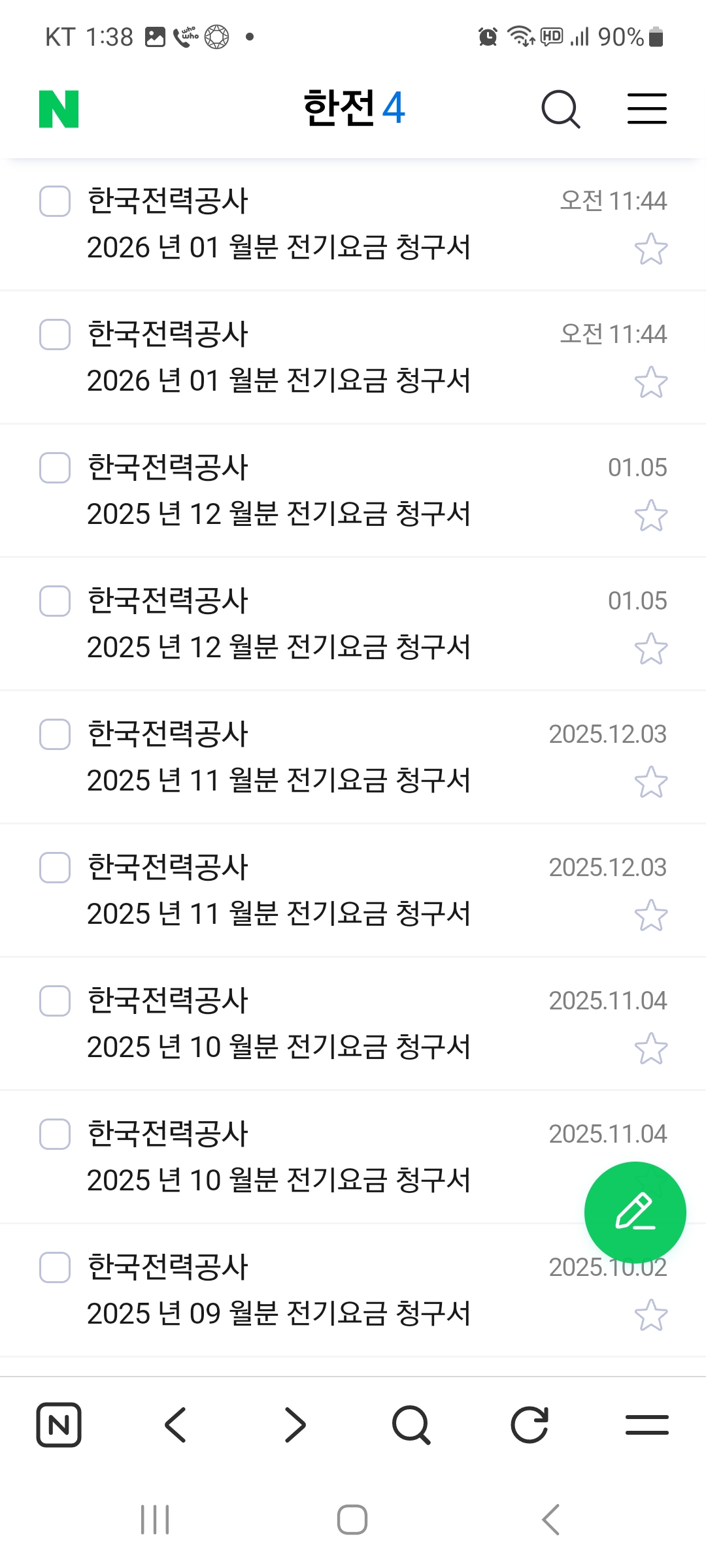This screenshot has width=706, height=1568.
Task: Tap the green Naver logo in header
Action: click(x=59, y=109)
